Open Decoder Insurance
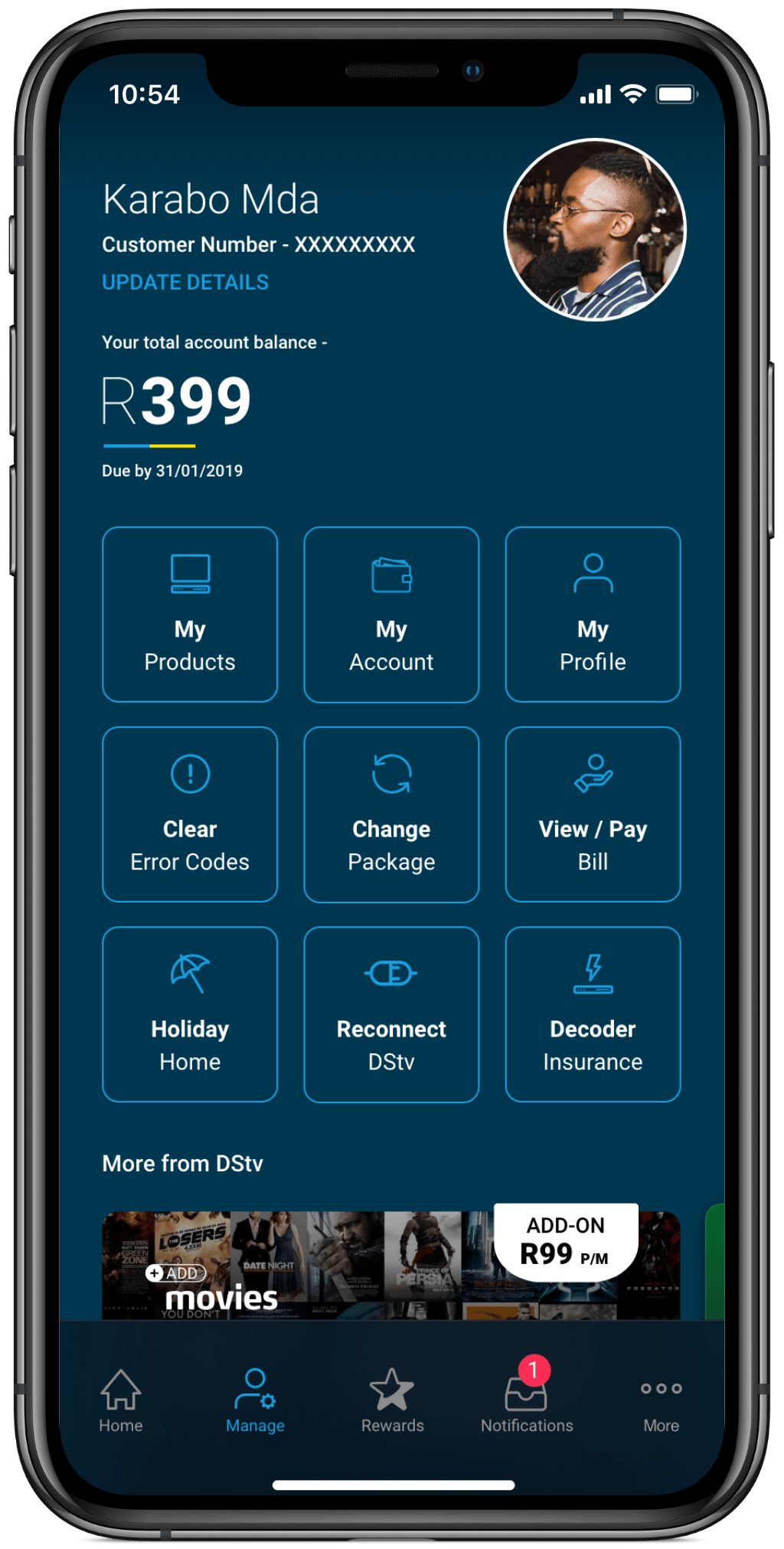Viewport: 784px width, 1549px height. pyautogui.click(x=593, y=1014)
